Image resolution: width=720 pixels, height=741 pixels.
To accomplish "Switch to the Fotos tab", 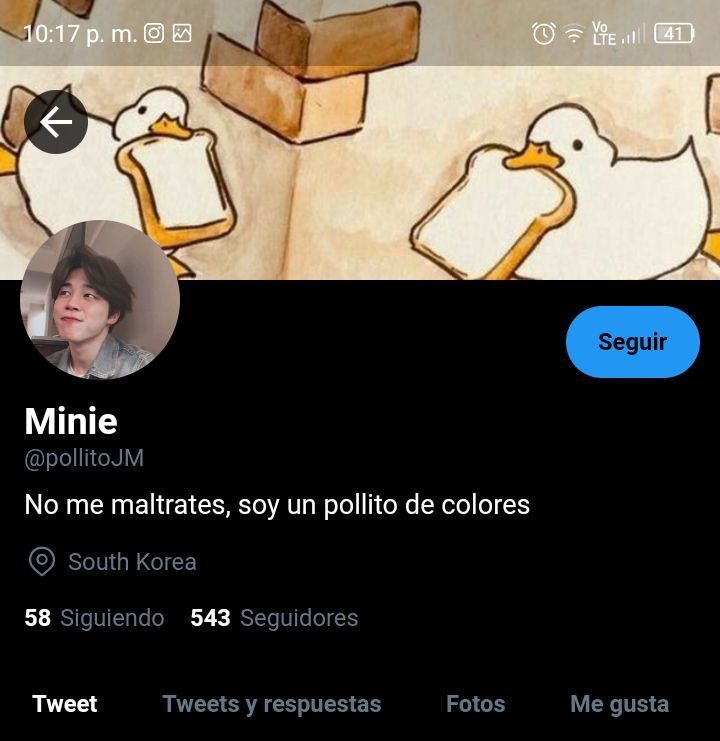I will point(475,704).
